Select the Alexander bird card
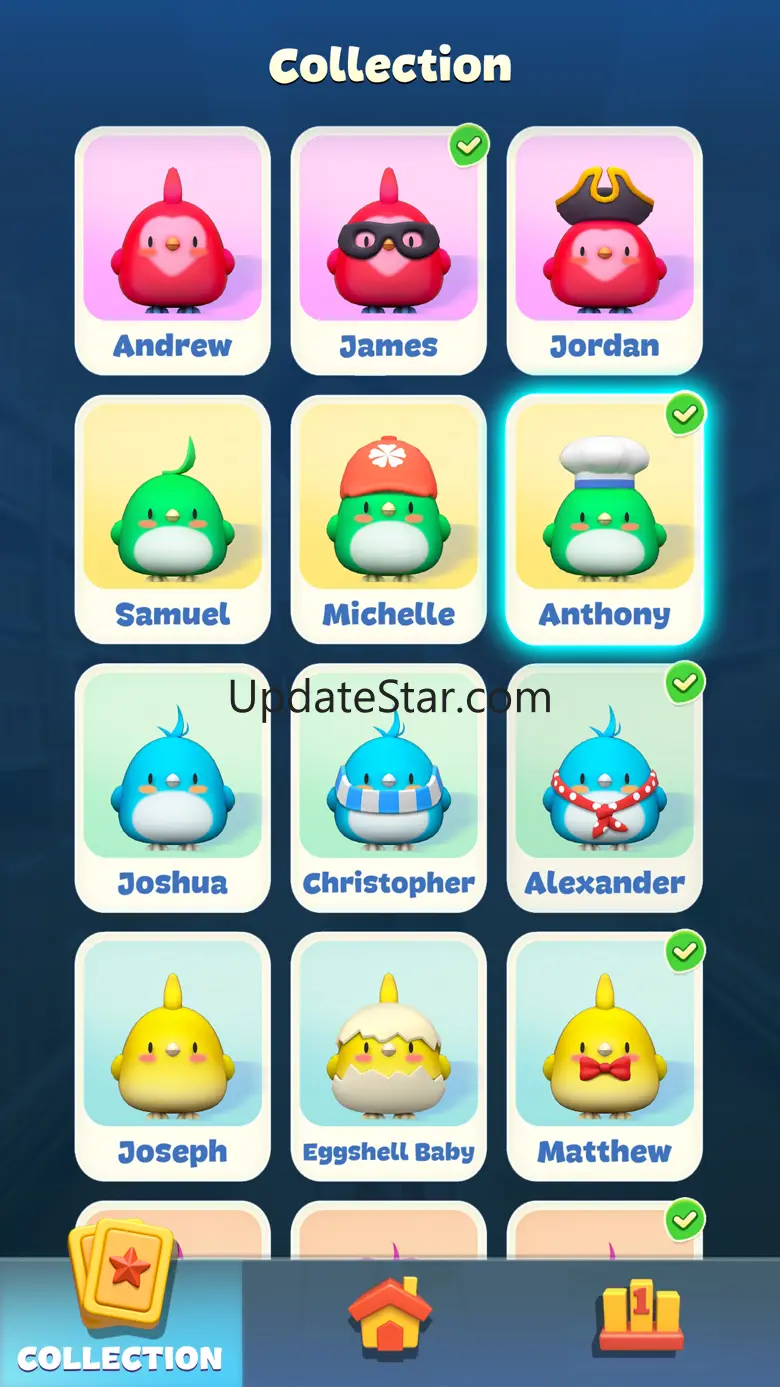 pyautogui.click(x=605, y=788)
